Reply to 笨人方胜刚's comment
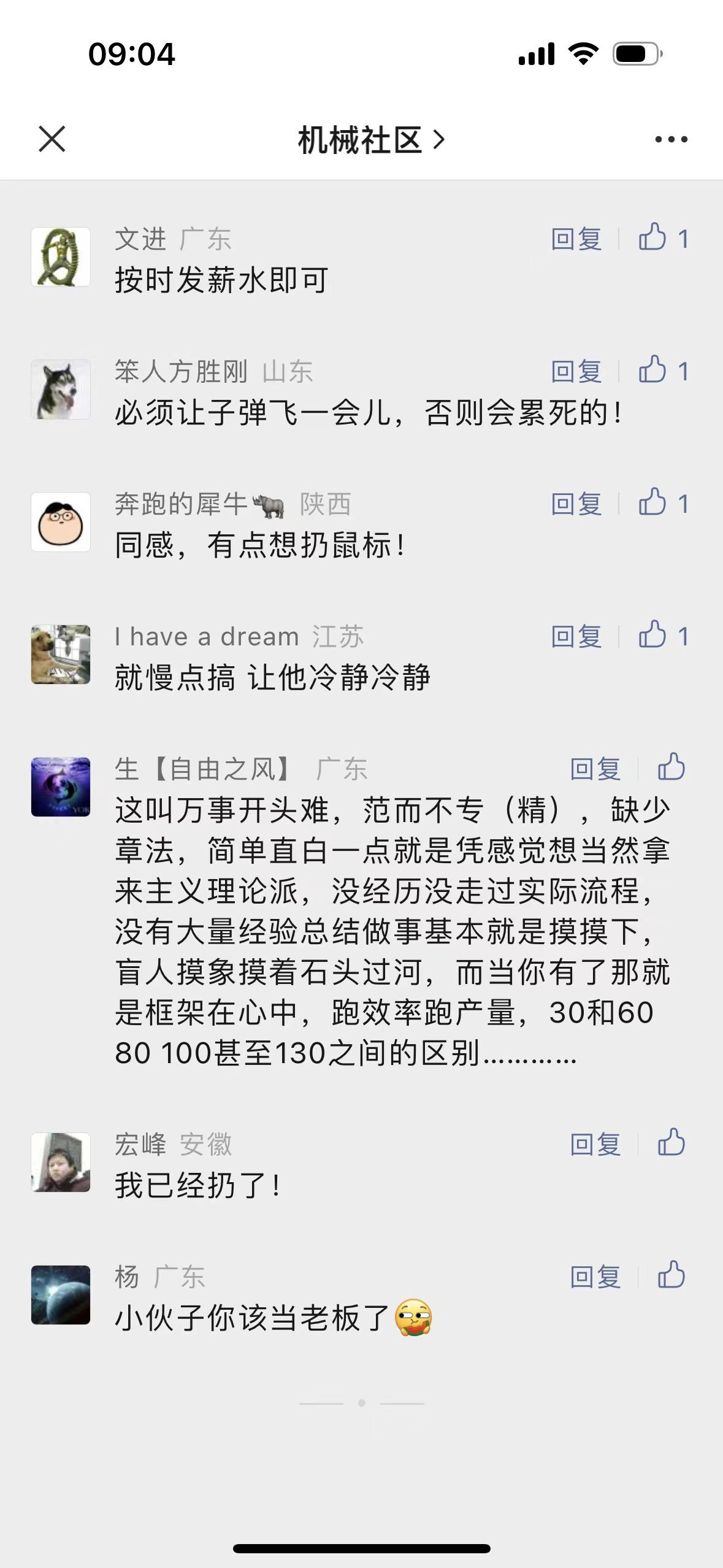The width and height of the screenshot is (723, 1568). pyautogui.click(x=576, y=371)
